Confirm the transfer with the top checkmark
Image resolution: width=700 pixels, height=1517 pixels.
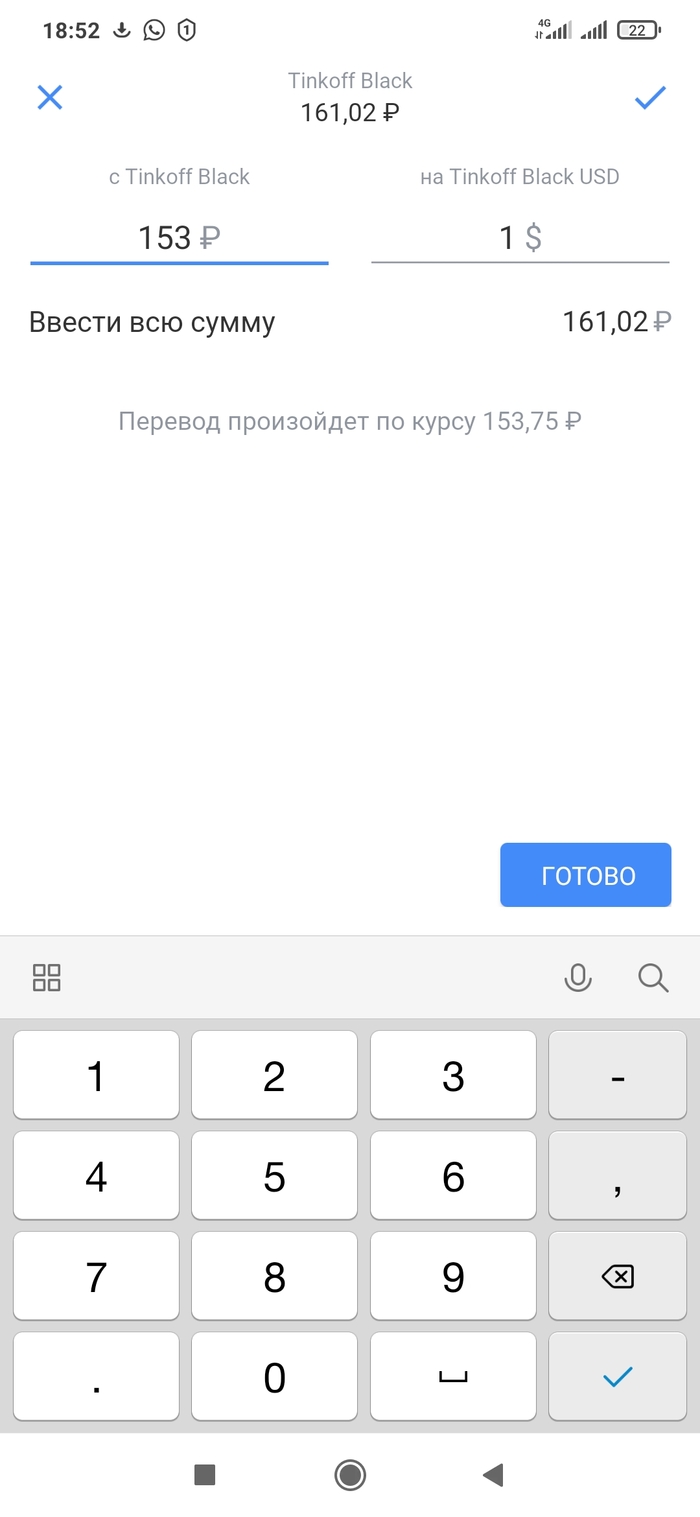[x=650, y=97]
